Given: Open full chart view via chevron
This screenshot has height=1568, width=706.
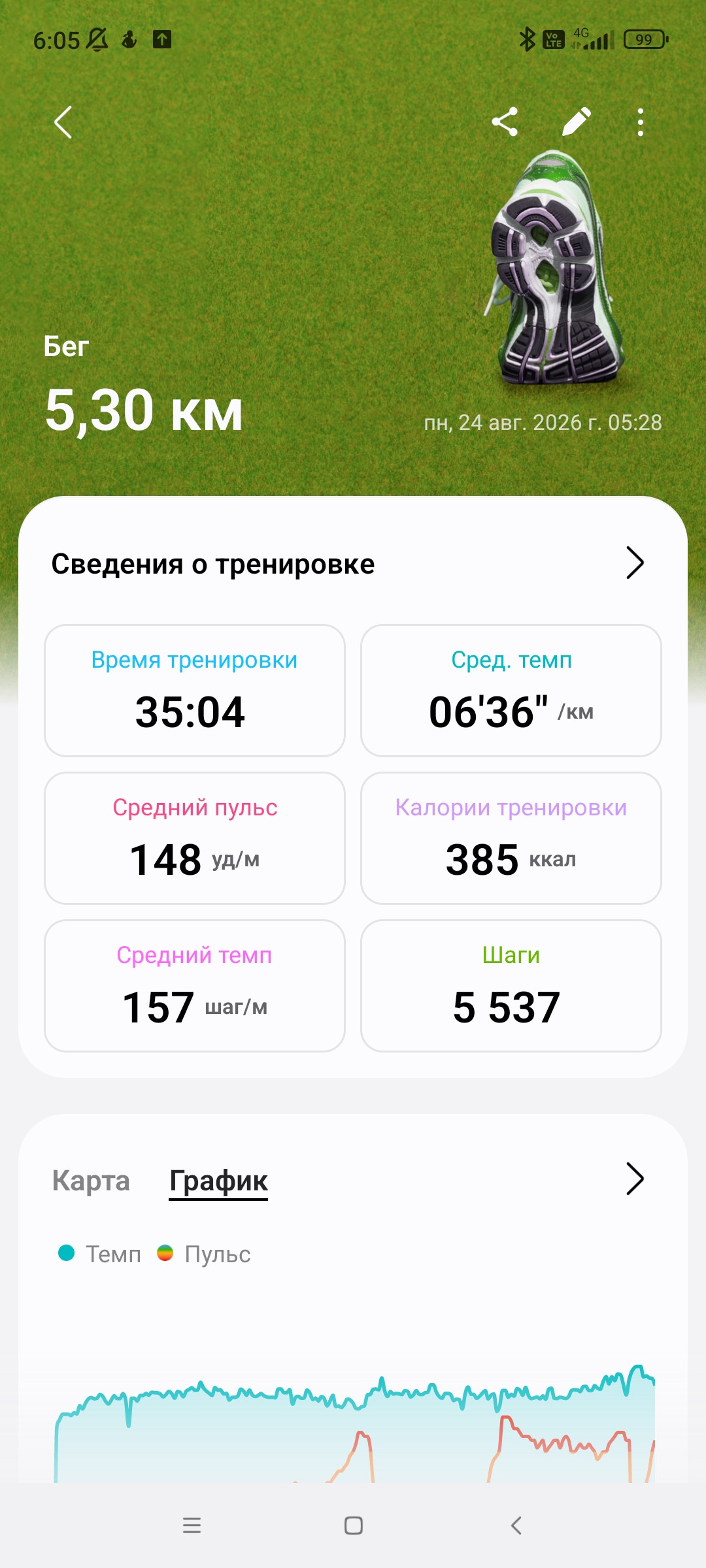Looking at the screenshot, I should [x=635, y=1179].
